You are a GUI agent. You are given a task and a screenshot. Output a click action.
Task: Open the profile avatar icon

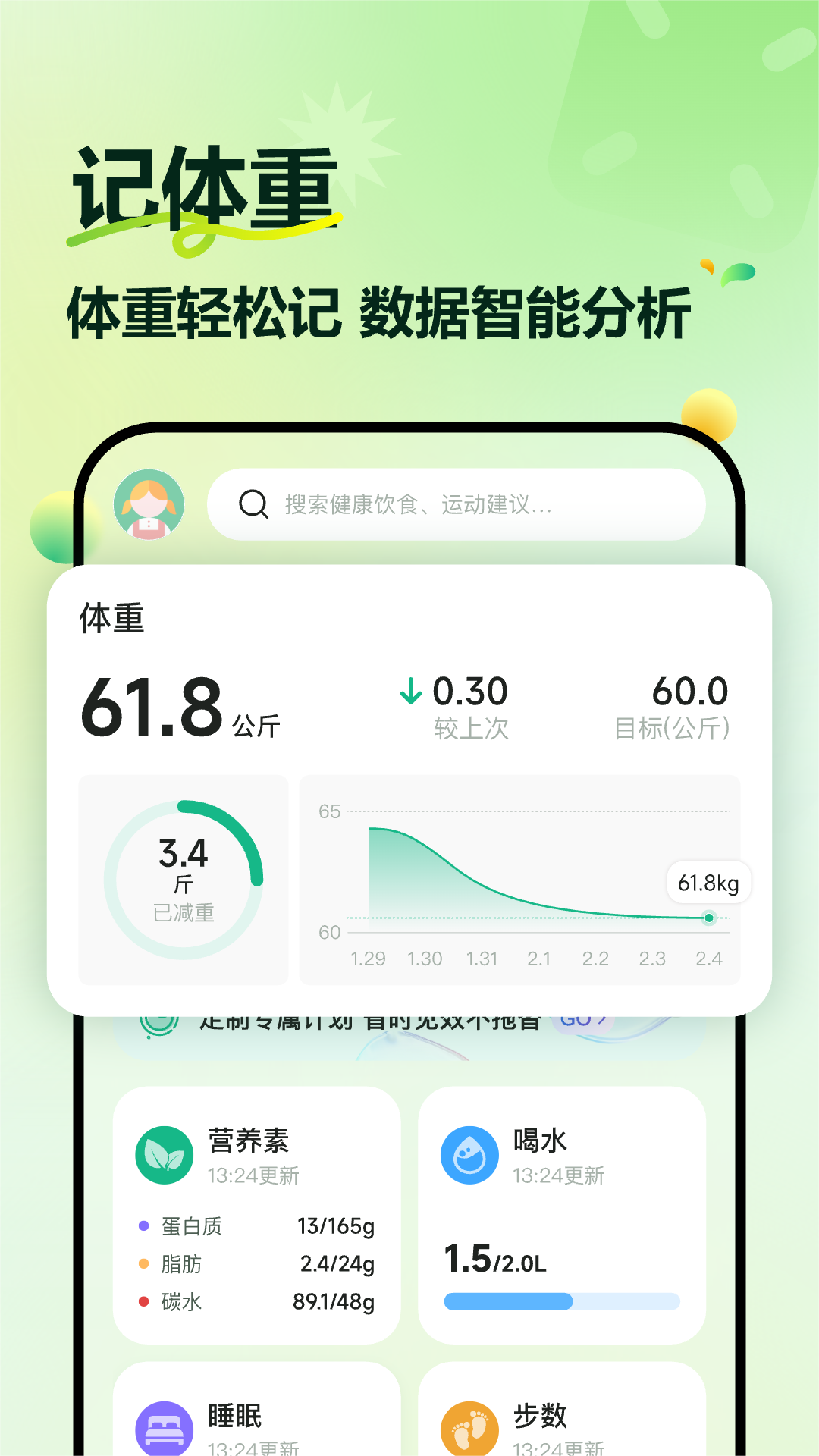(150, 505)
